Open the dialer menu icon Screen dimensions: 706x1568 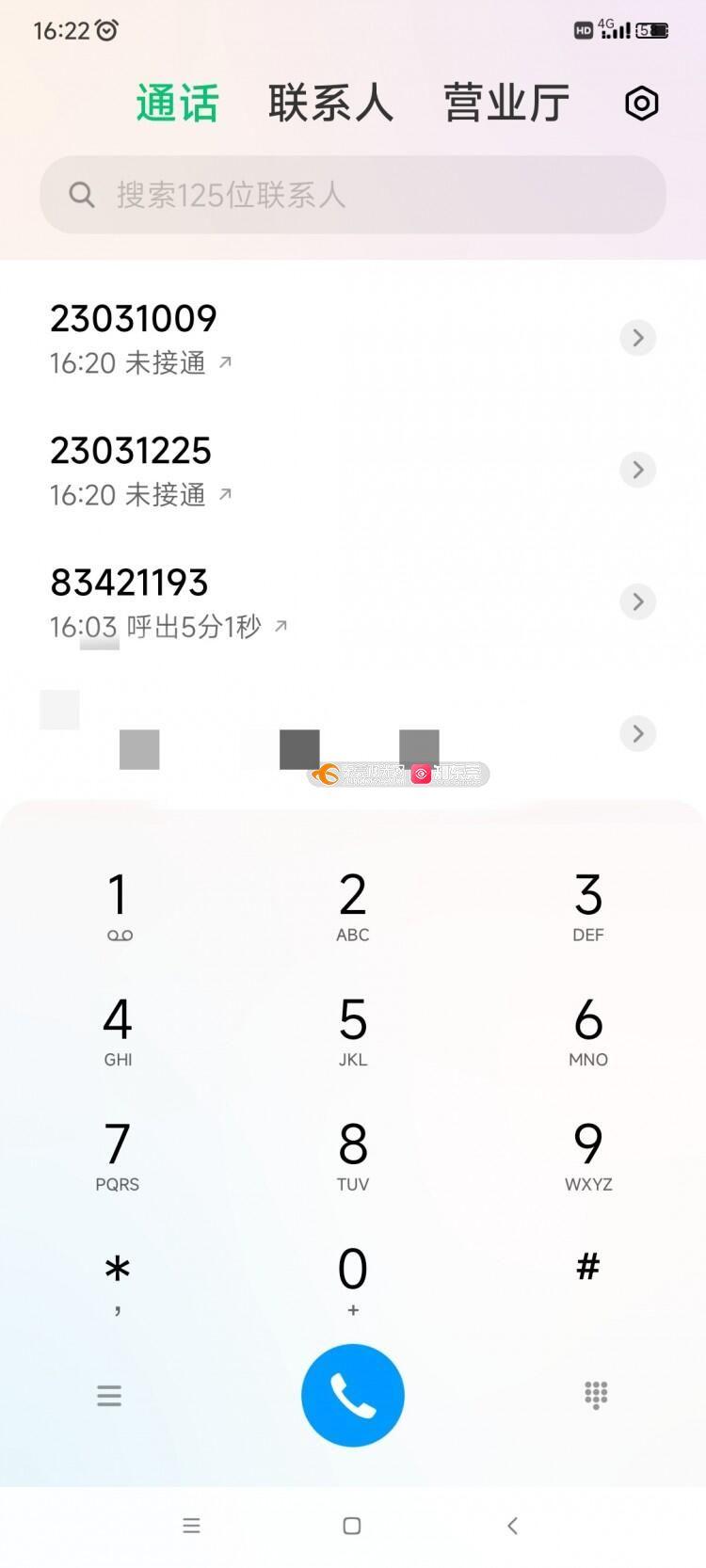pos(109,1395)
